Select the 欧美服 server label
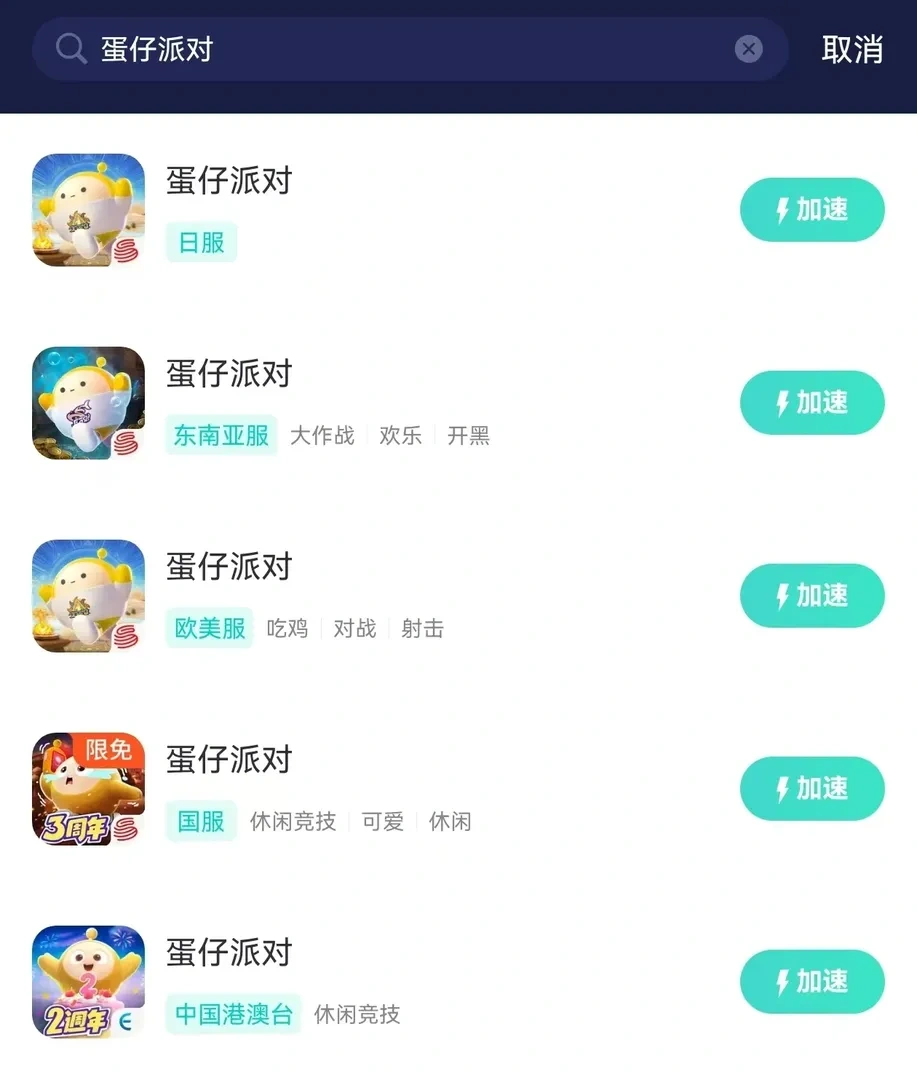The width and height of the screenshot is (917, 1080). (208, 629)
